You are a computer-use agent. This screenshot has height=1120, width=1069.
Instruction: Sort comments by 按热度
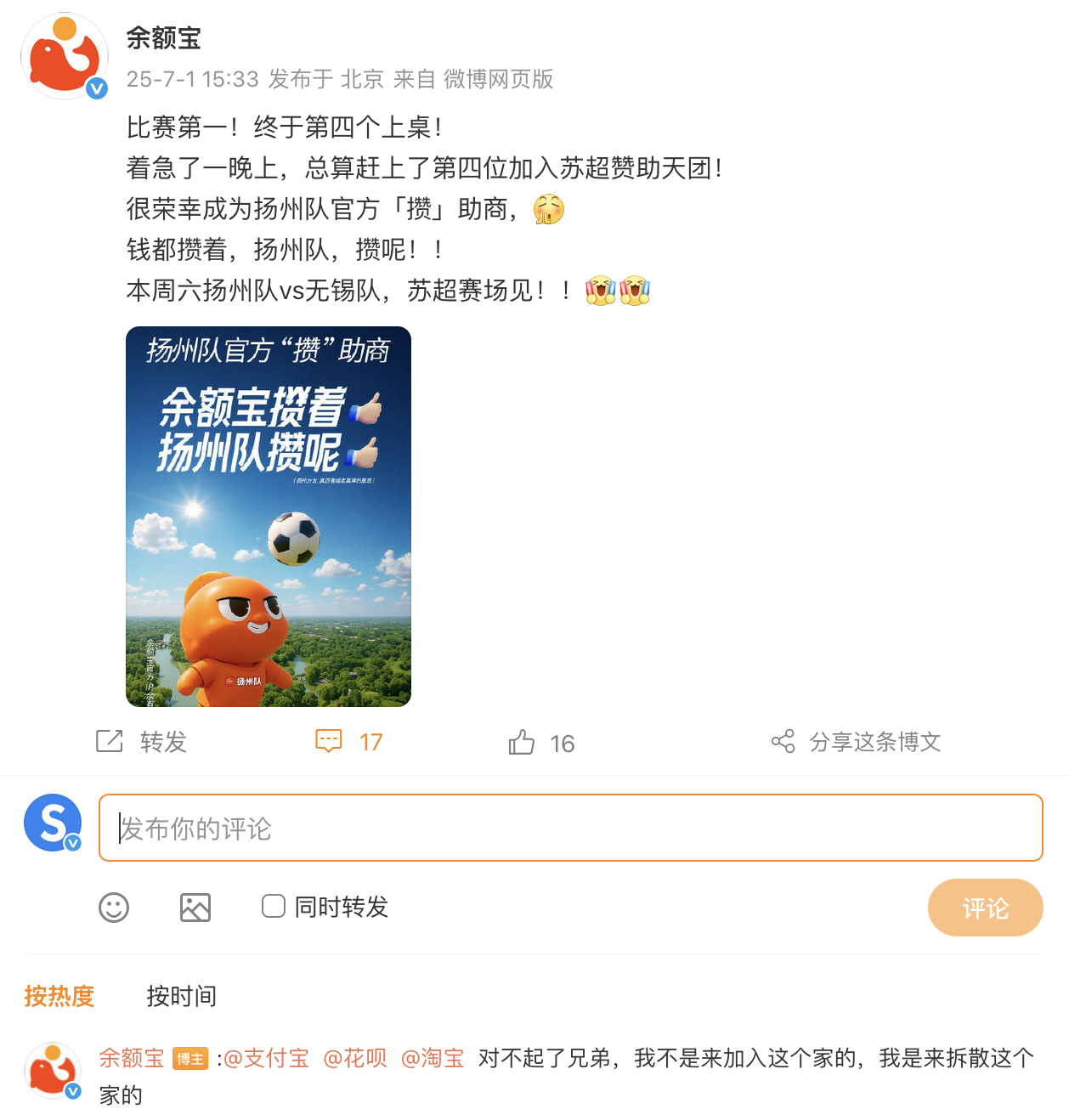[x=59, y=996]
